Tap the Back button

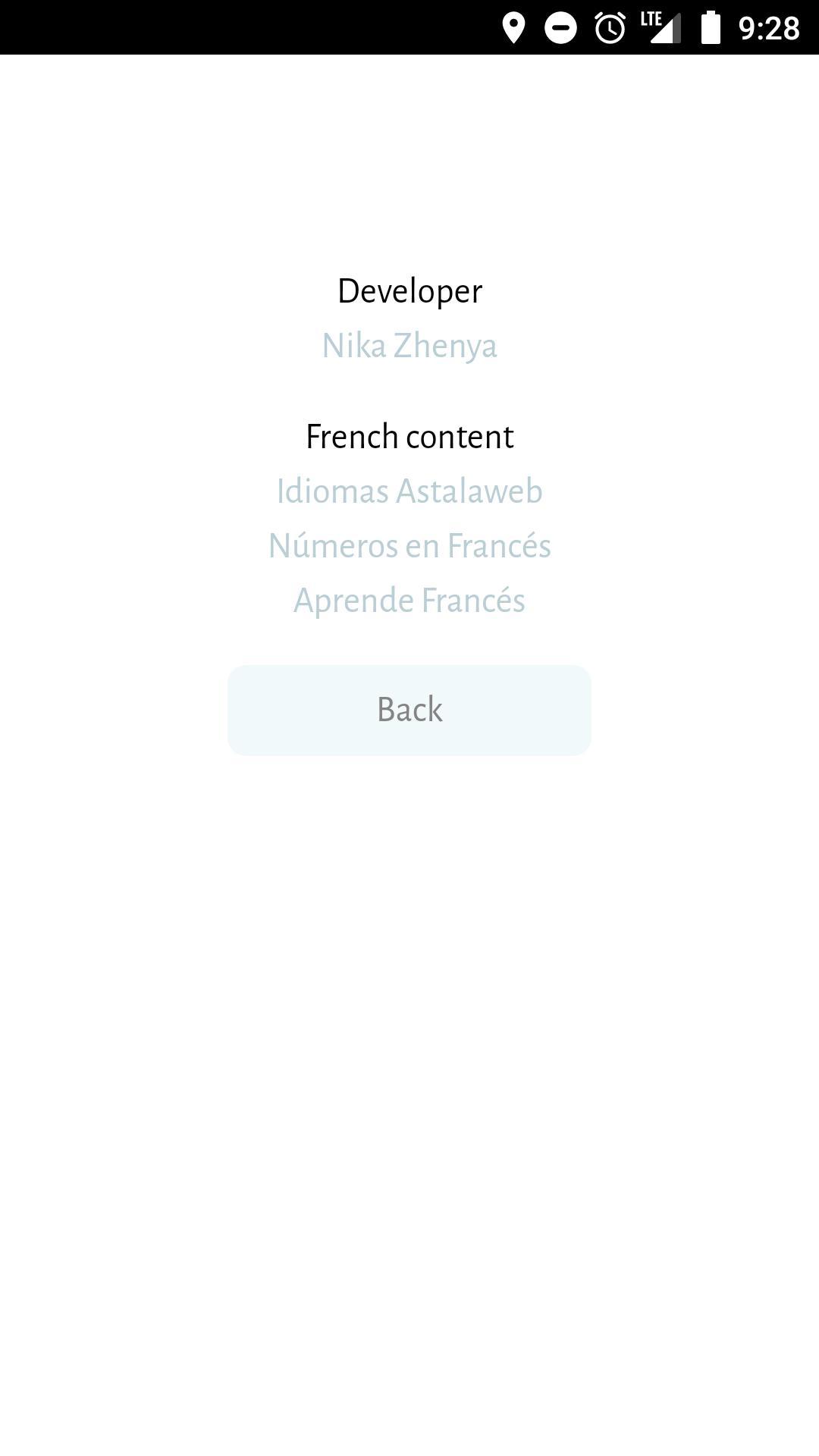tap(409, 711)
